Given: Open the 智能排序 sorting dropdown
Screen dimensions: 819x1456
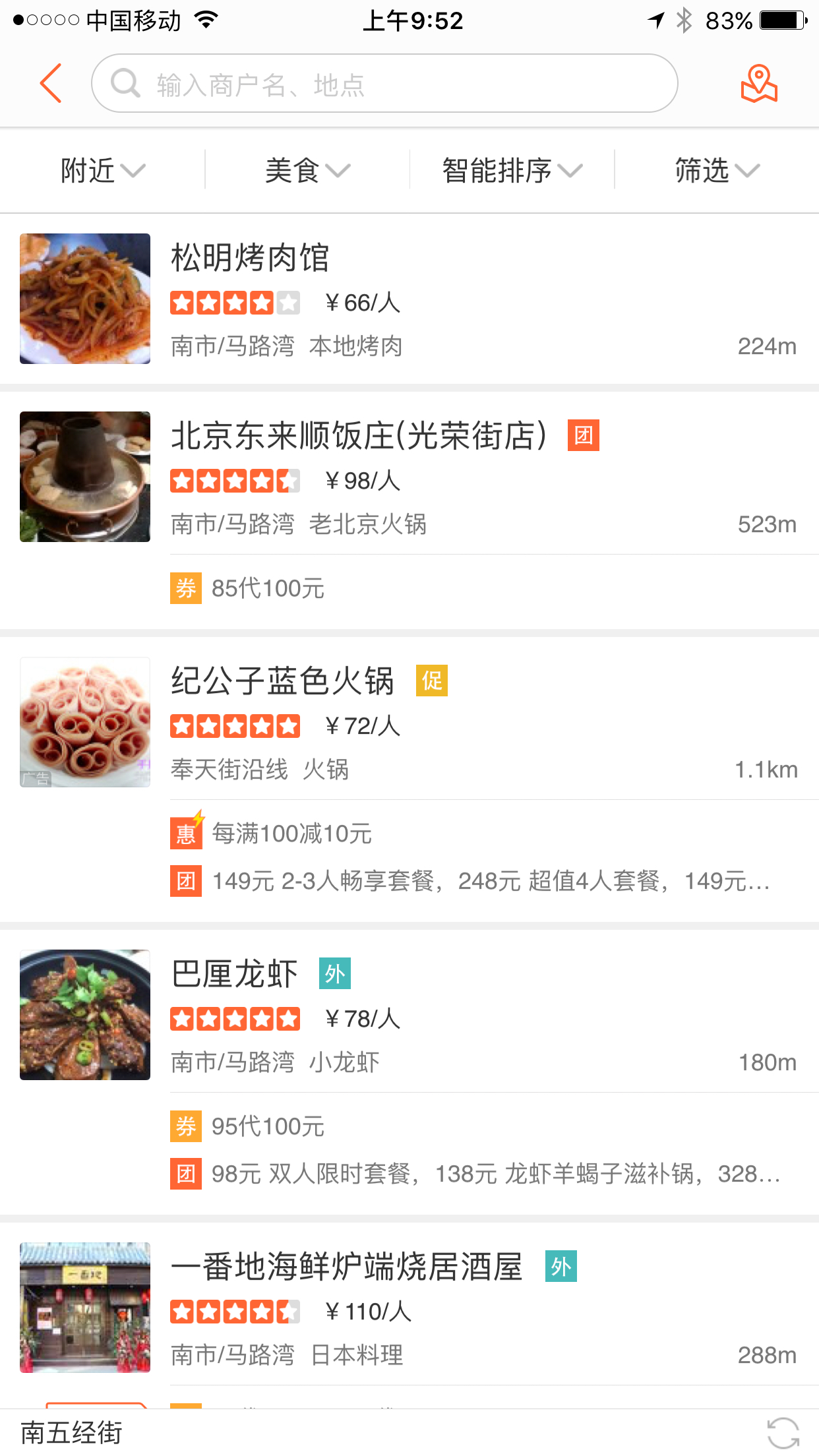Looking at the screenshot, I should 512,171.
